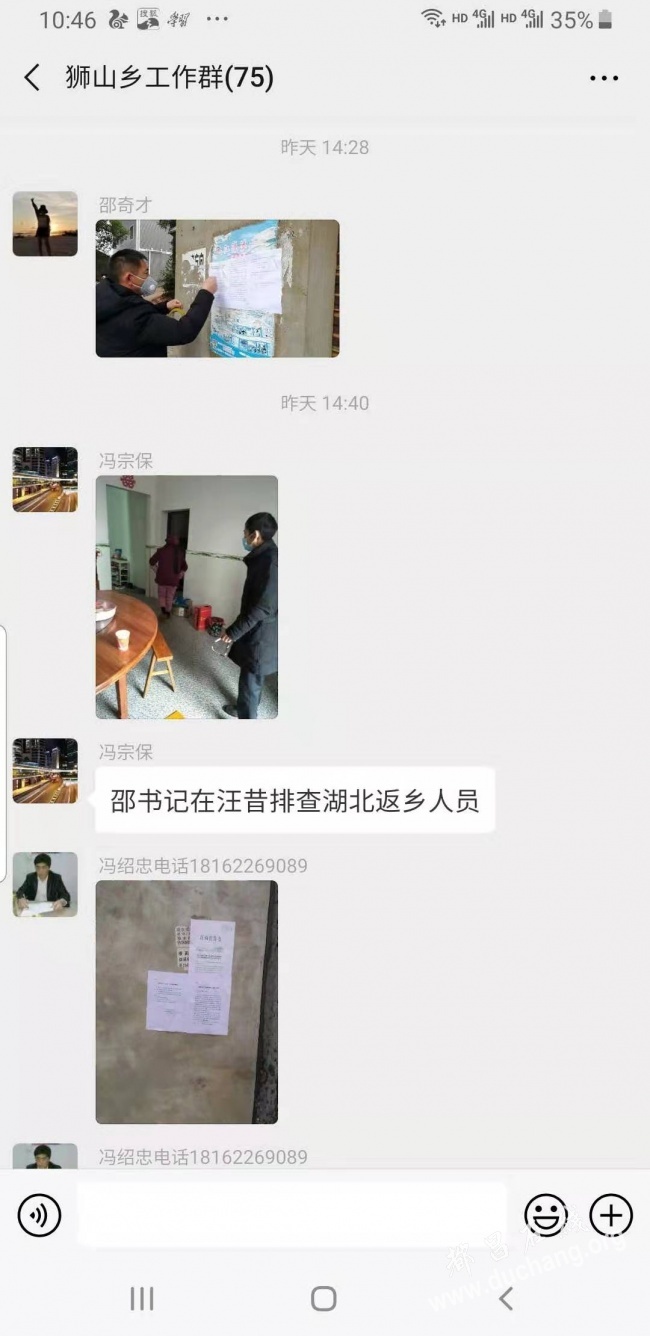Focus the message text field
The image size is (650, 1336).
point(291,1216)
